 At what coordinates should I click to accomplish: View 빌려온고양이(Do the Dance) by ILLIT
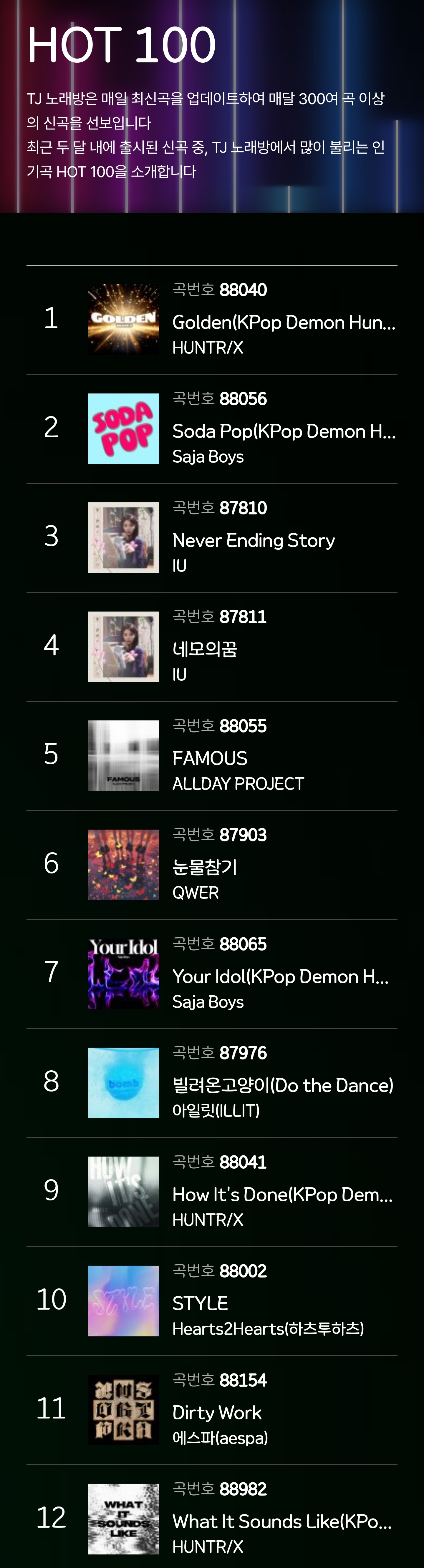tap(282, 1085)
